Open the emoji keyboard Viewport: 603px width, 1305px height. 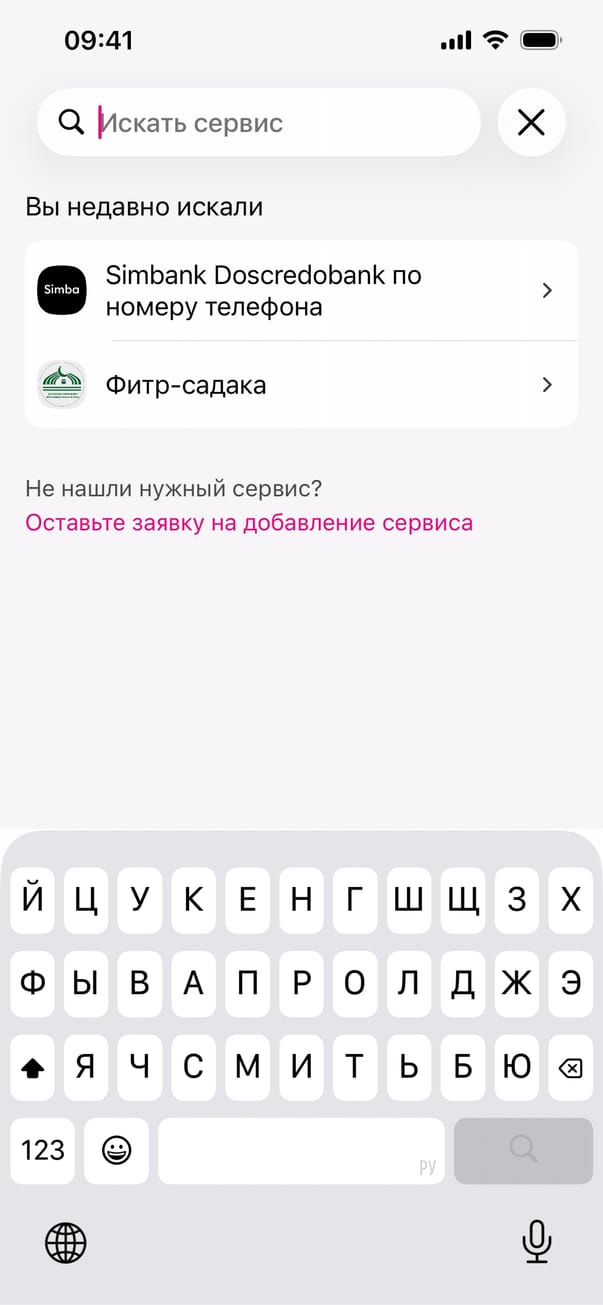[x=117, y=1151]
